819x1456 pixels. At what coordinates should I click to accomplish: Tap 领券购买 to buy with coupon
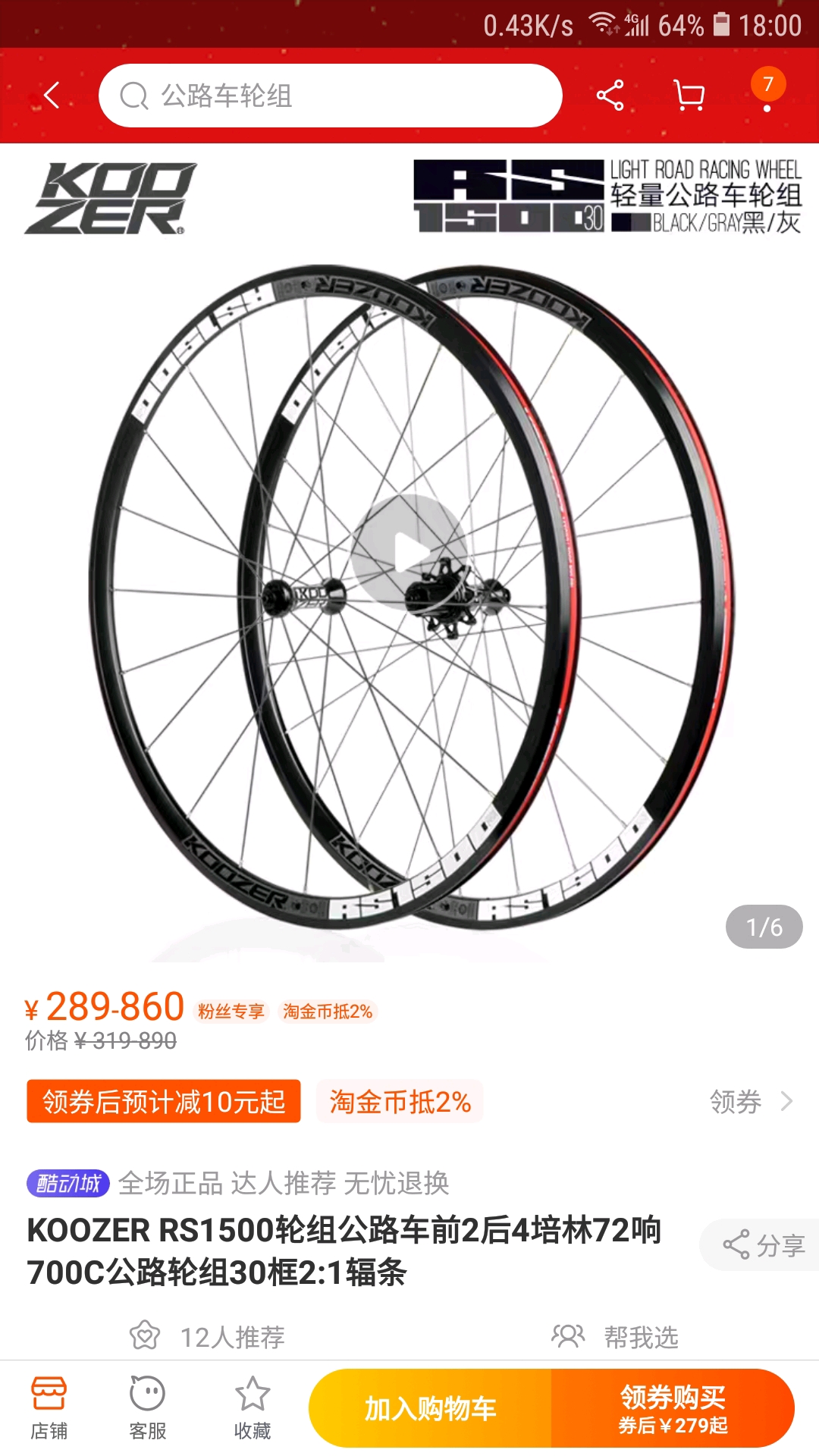pos(673,1408)
